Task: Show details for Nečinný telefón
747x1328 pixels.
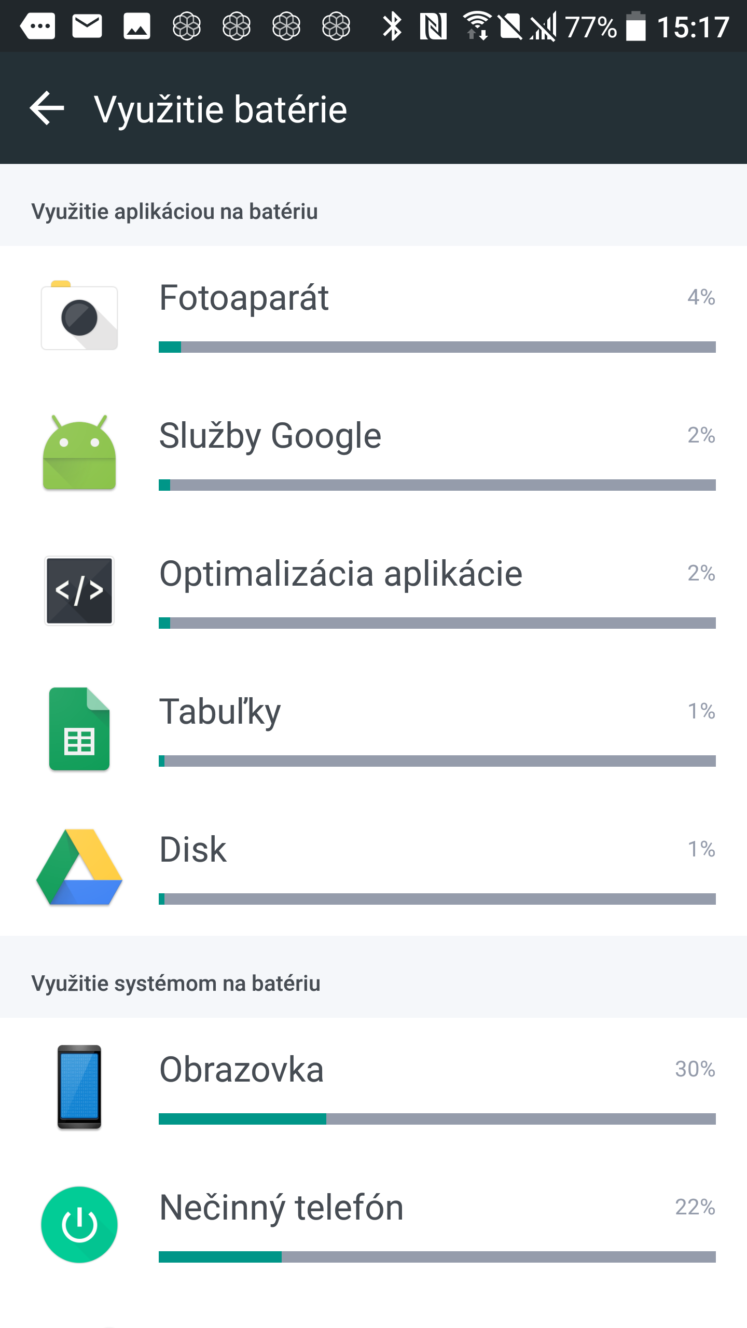Action: point(373,1225)
